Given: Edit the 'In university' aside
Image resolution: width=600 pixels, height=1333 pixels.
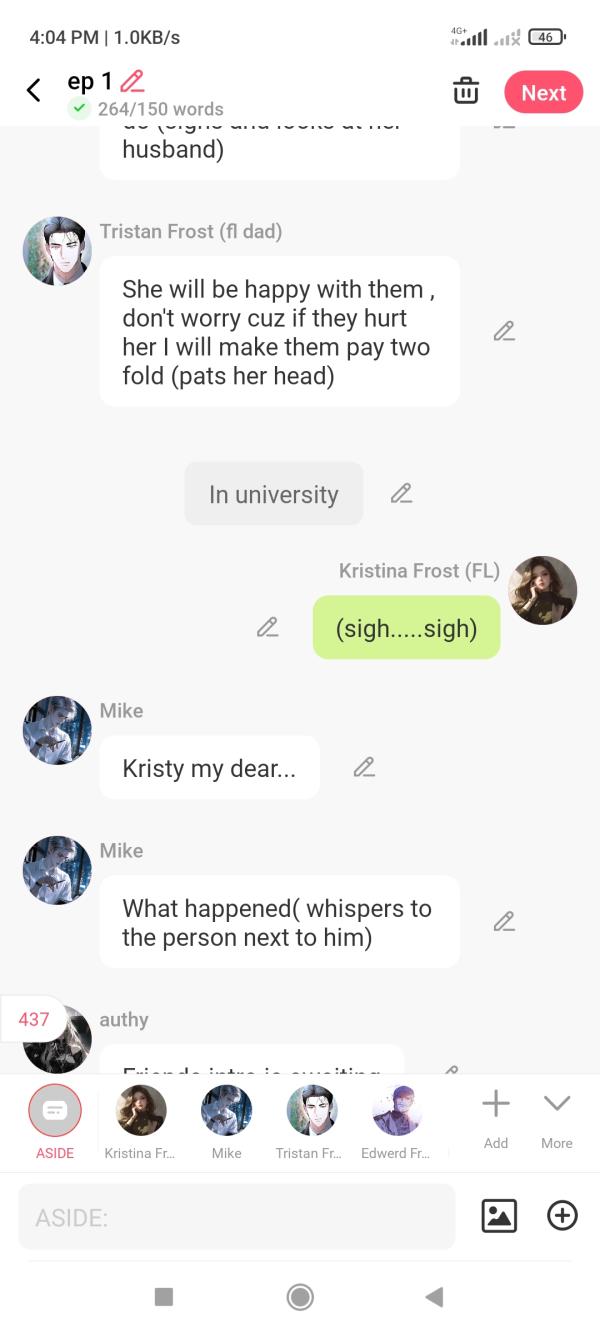Looking at the screenshot, I should 401,493.
